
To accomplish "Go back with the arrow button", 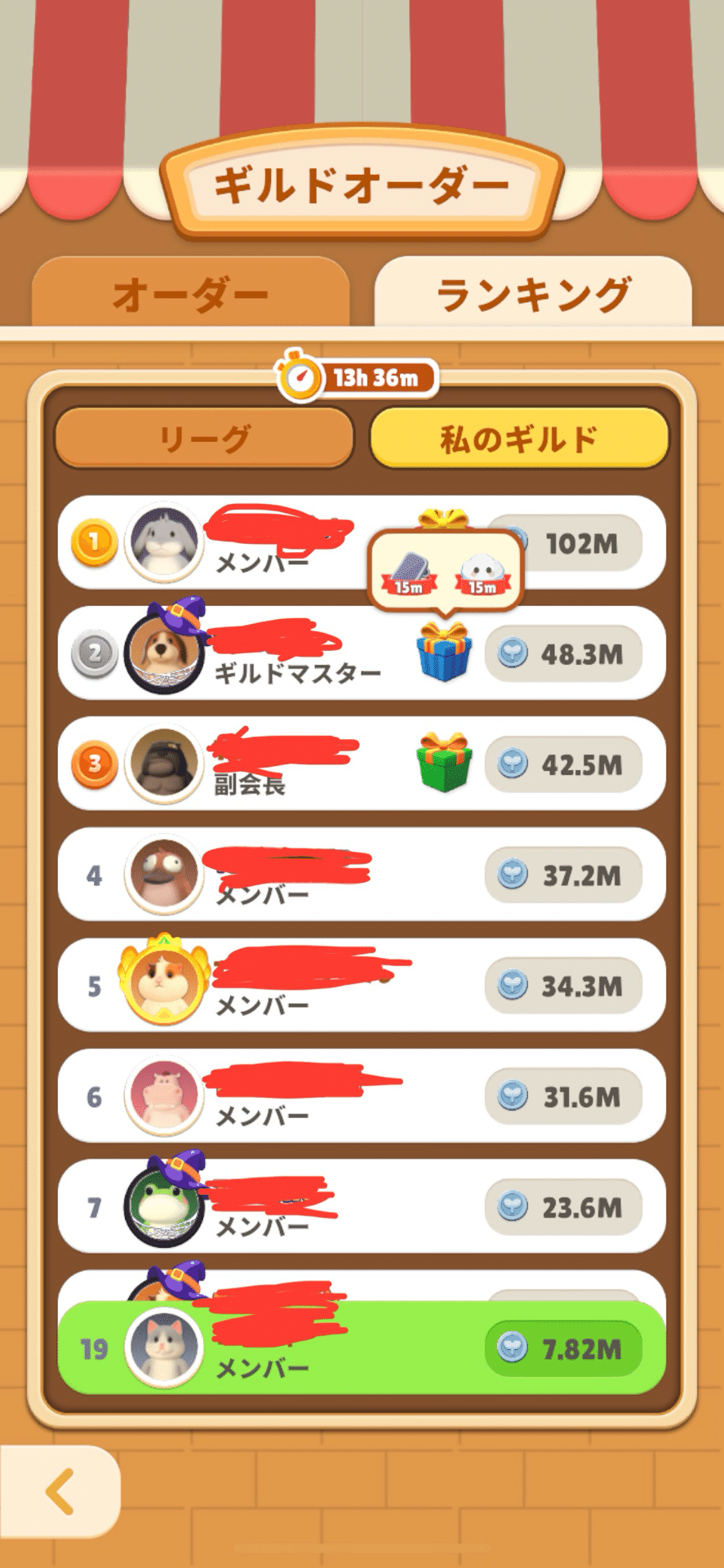I will tap(60, 1491).
